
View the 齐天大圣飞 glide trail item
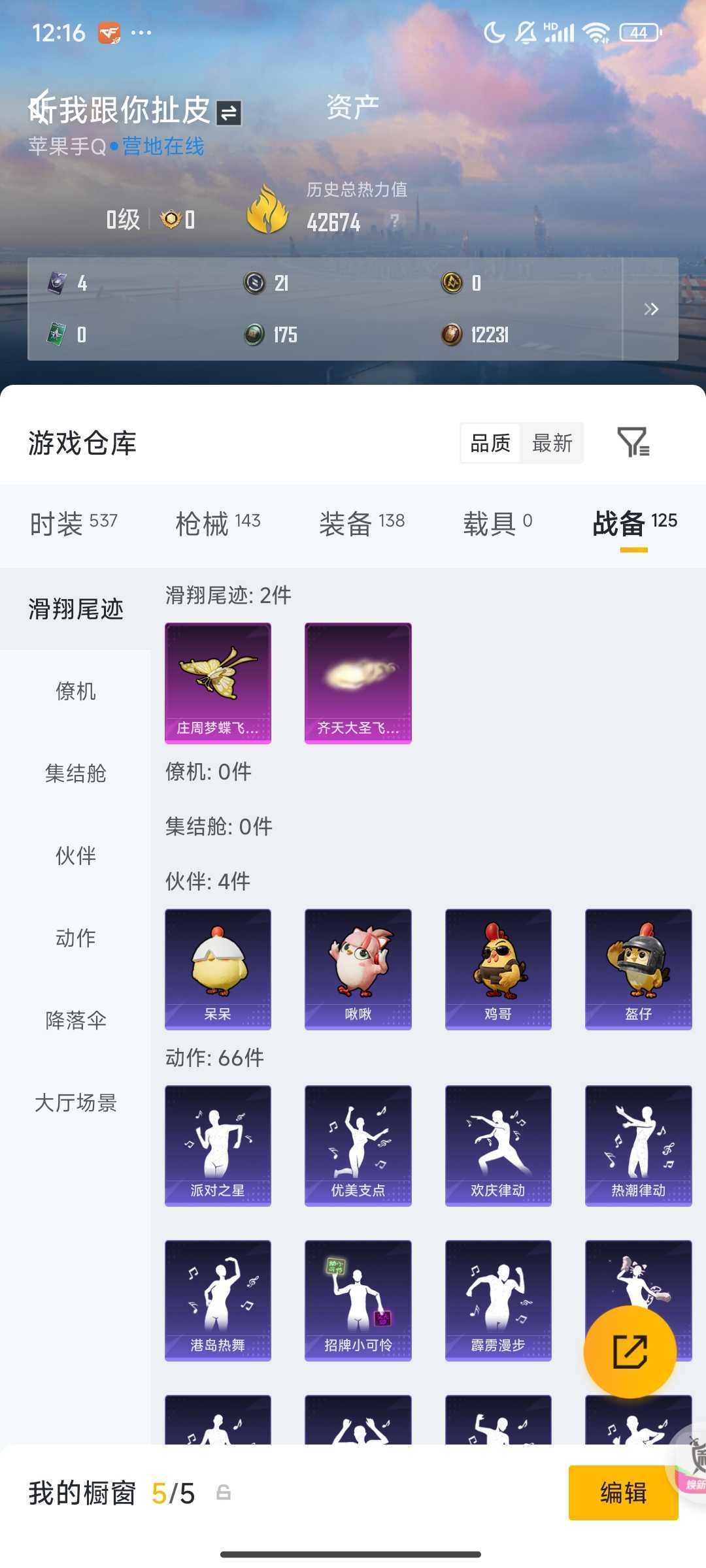[358, 683]
